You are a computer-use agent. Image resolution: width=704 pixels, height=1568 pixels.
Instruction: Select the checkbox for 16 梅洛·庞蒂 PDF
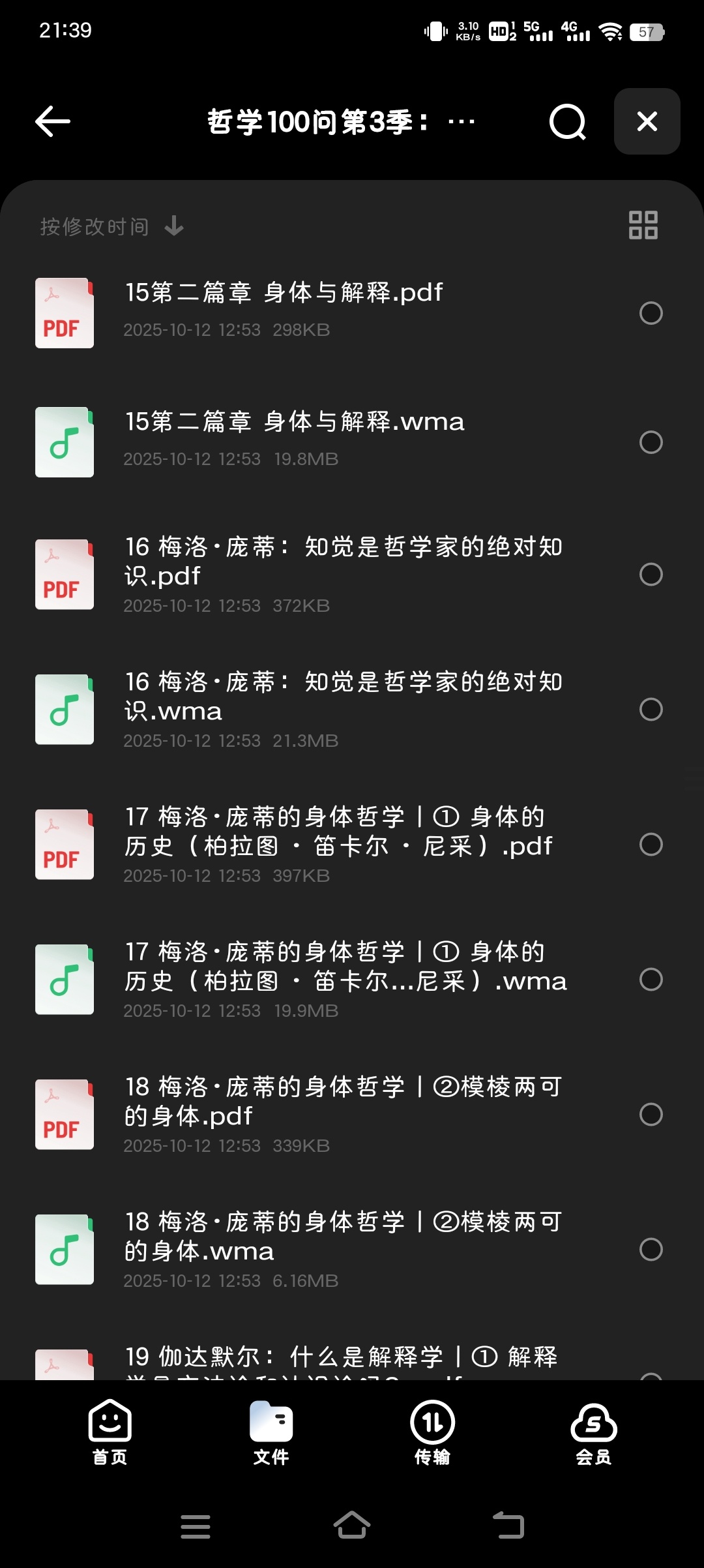(651, 574)
